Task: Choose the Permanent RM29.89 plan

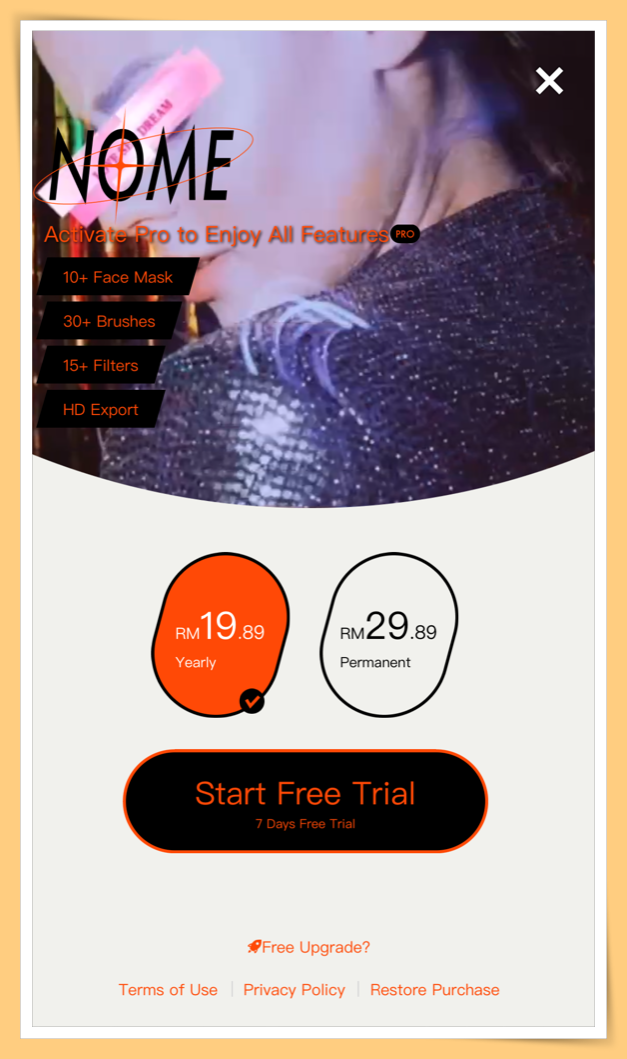Action: (389, 635)
